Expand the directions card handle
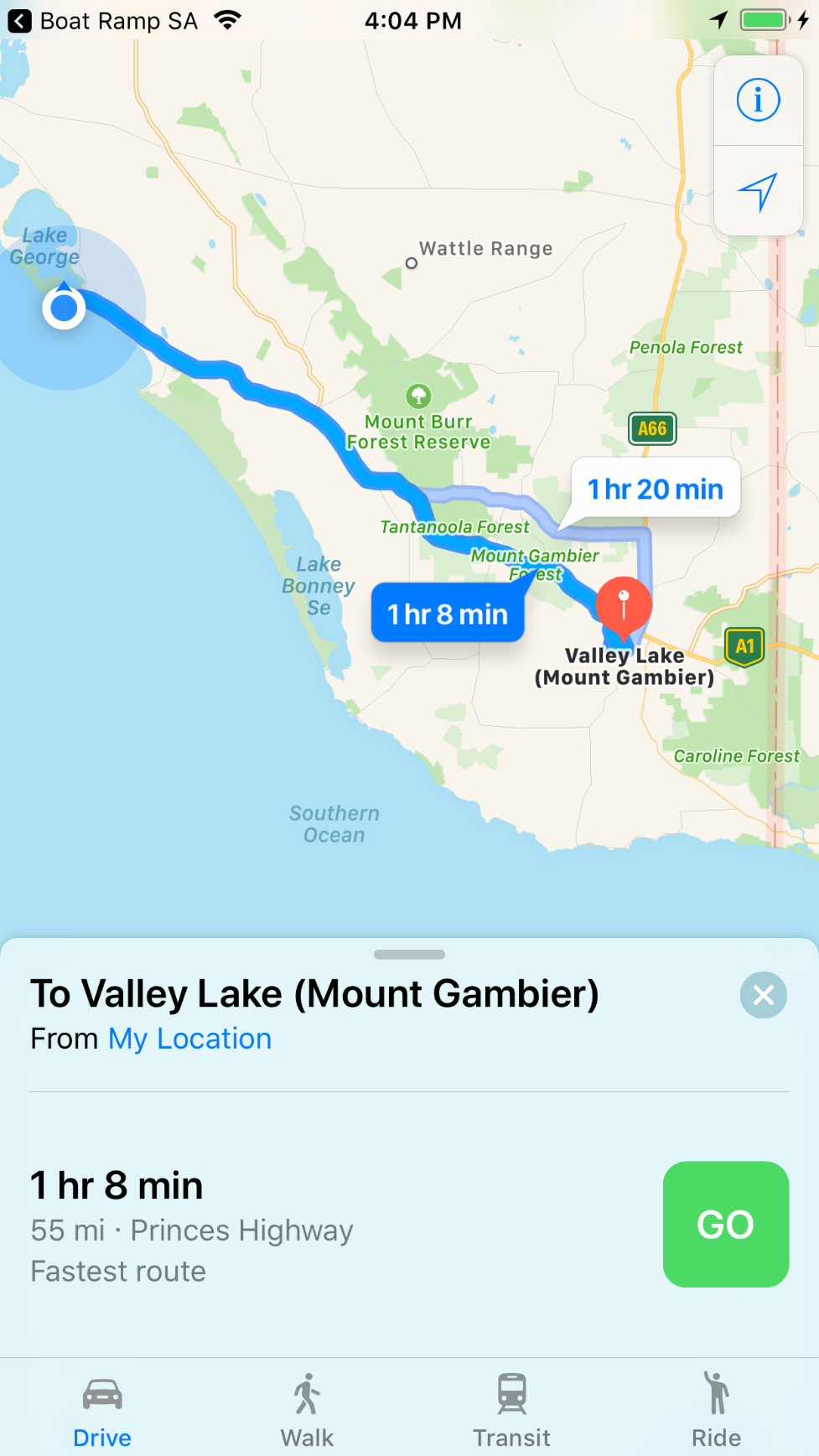This screenshot has width=819, height=1456. coord(409,955)
